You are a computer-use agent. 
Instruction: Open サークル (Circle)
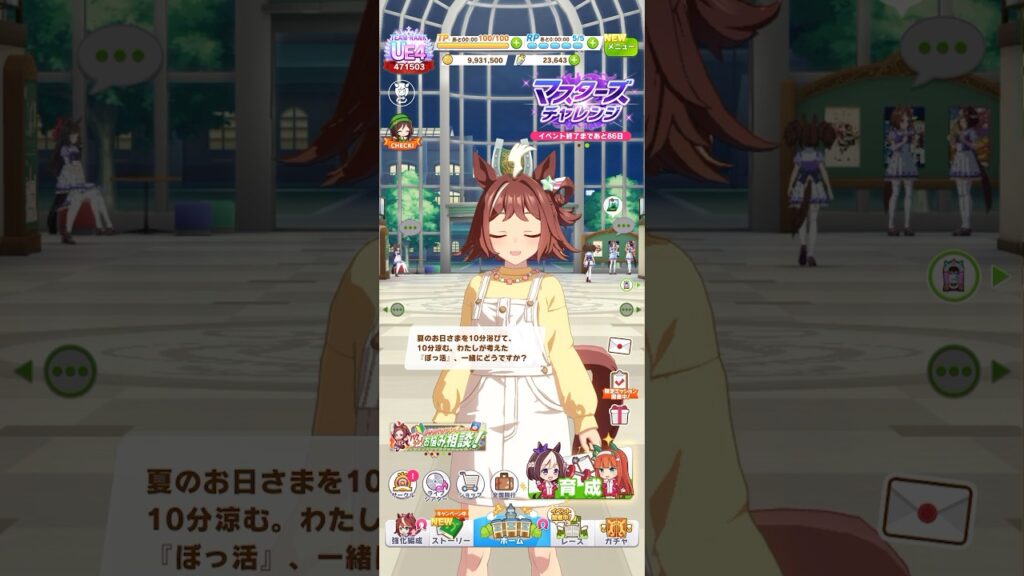403,484
